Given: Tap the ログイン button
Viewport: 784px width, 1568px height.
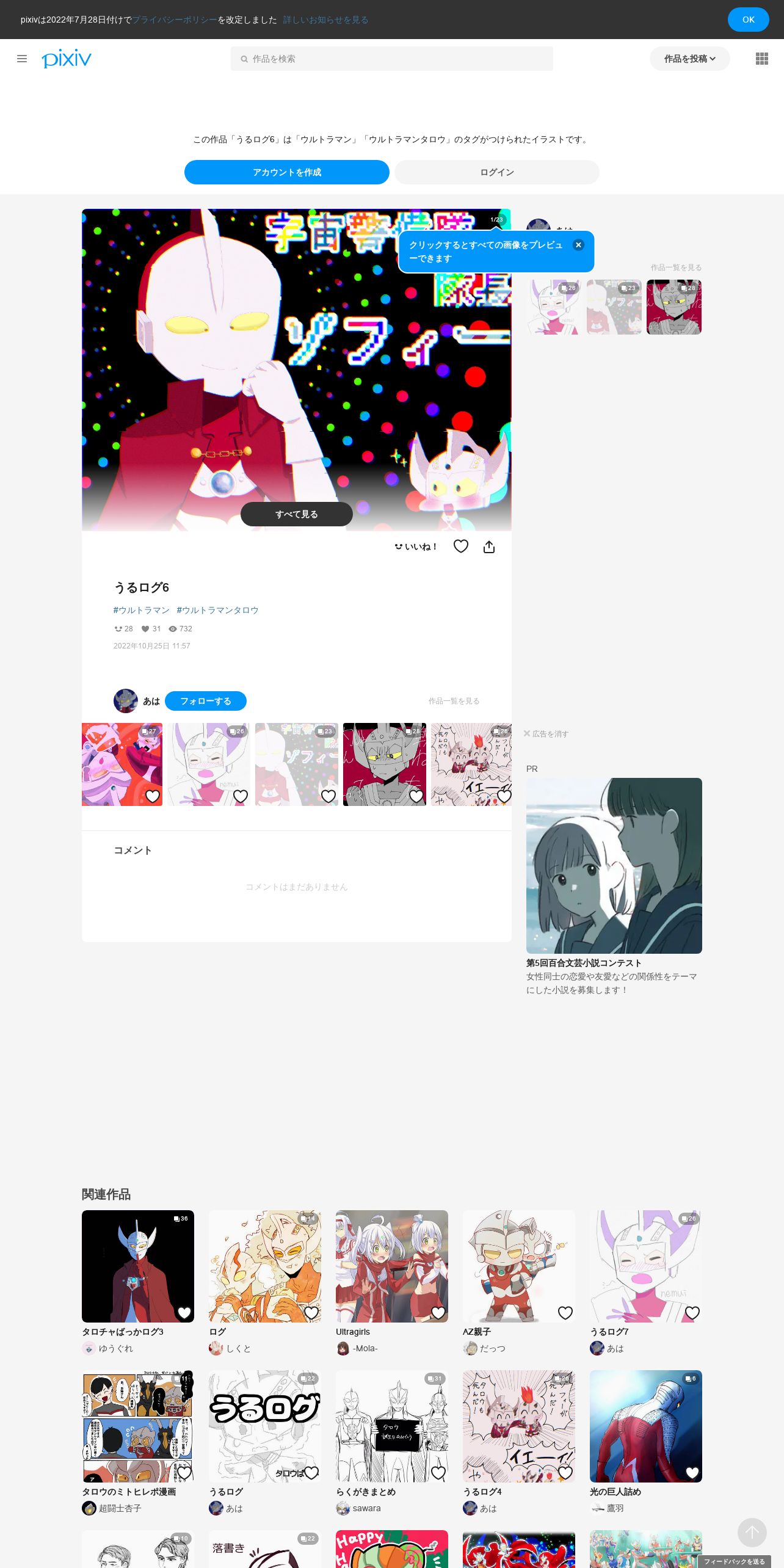Looking at the screenshot, I should (496, 172).
